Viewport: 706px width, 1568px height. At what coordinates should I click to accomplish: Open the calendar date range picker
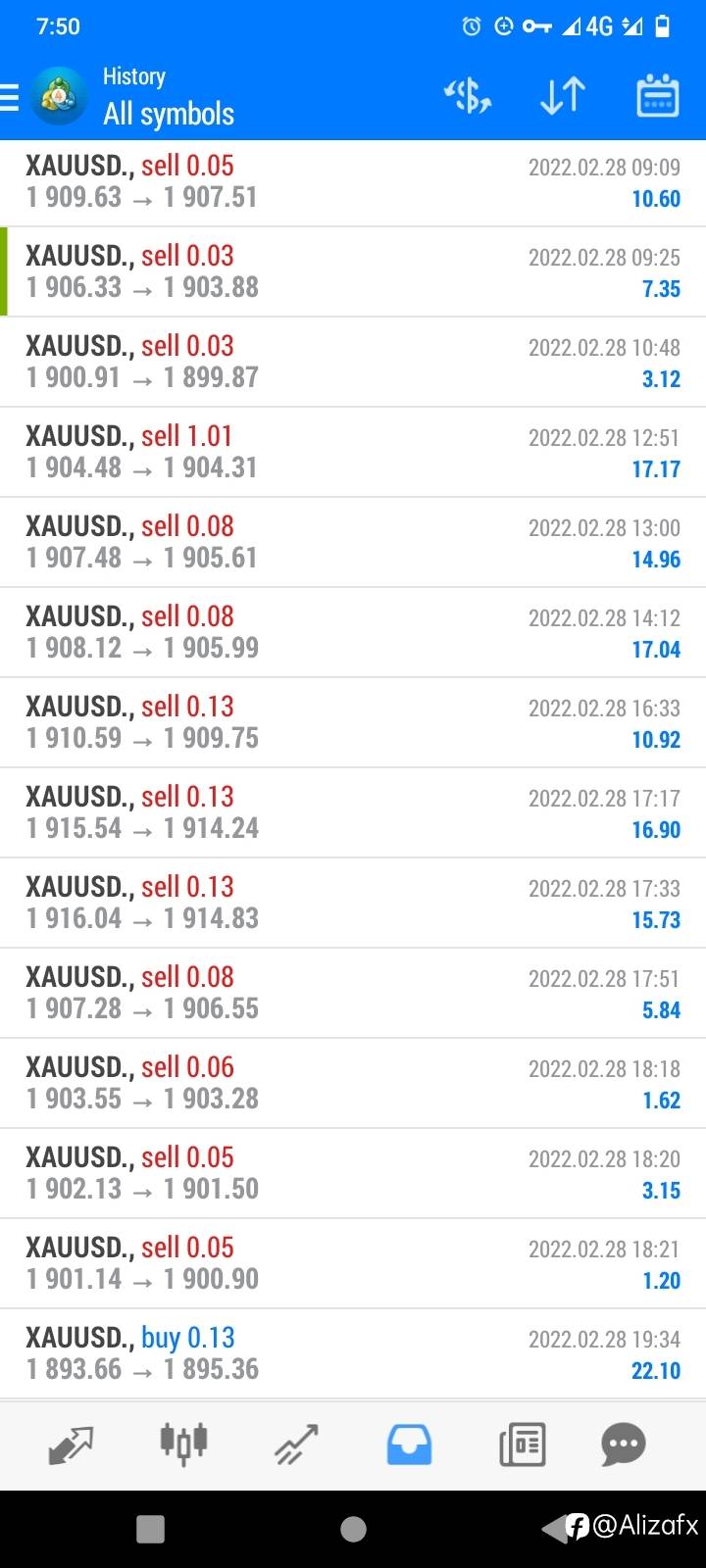coord(658,96)
